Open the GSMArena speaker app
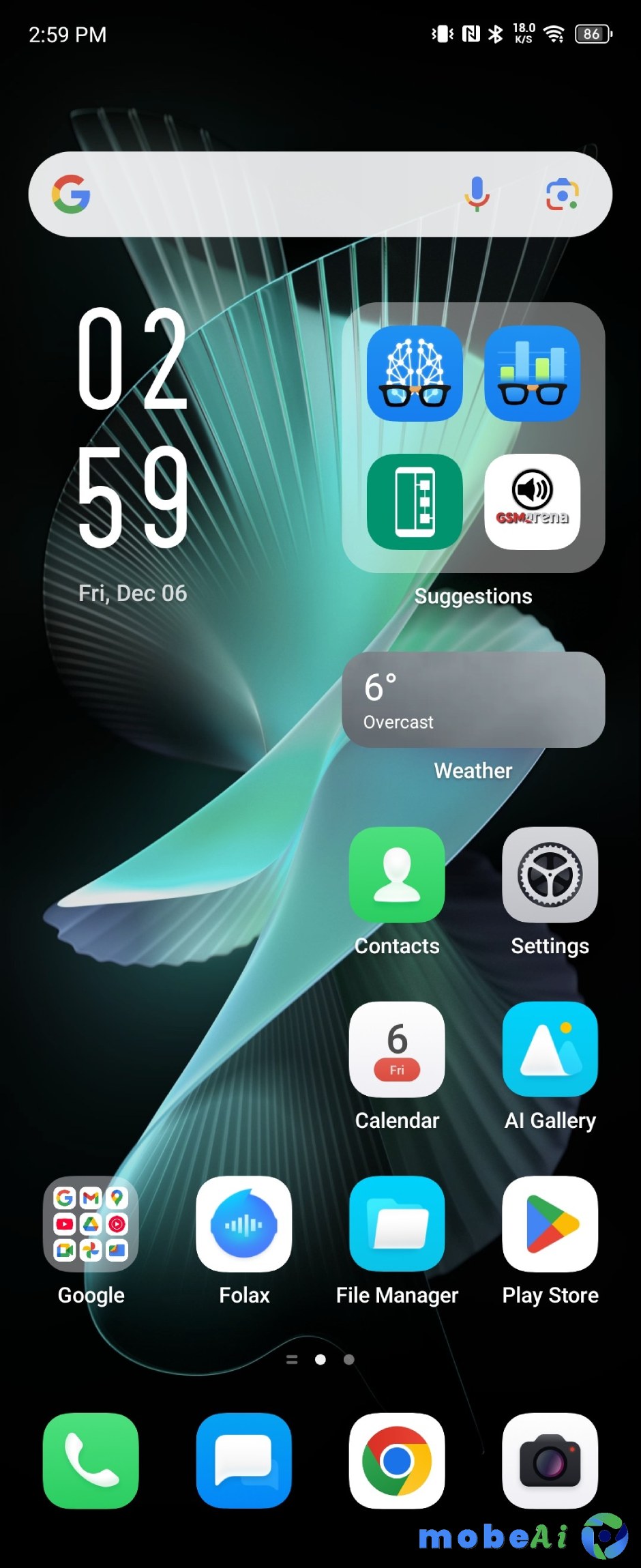This screenshot has height=1568, width=641. click(532, 502)
